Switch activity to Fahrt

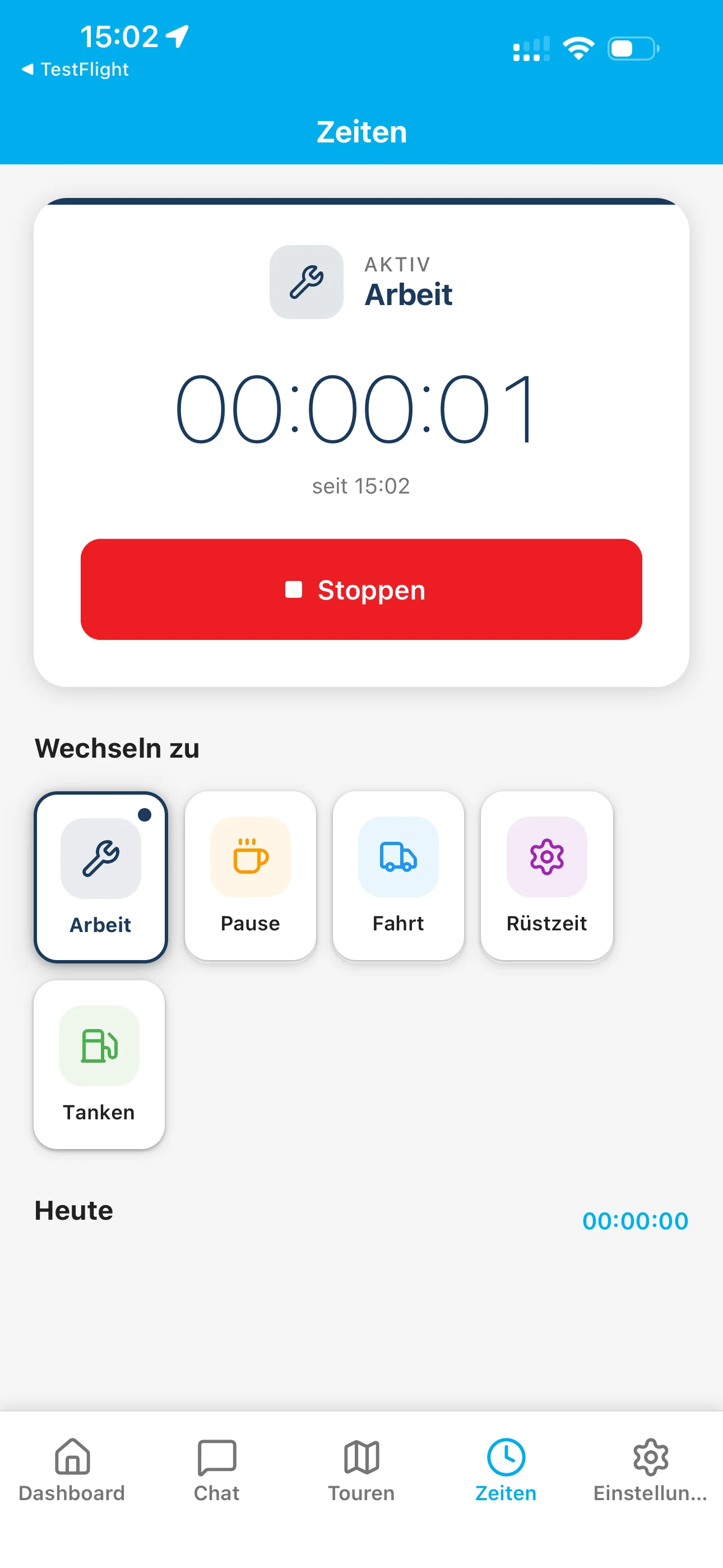click(x=398, y=876)
